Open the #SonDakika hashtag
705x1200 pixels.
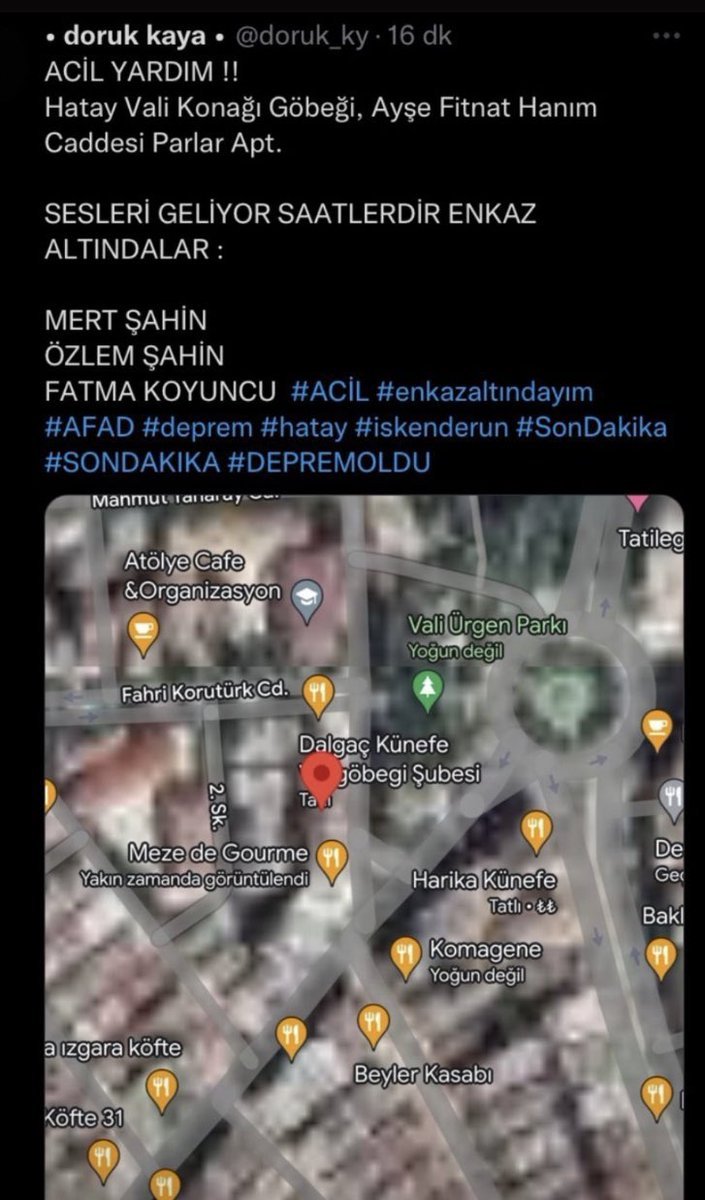592,428
